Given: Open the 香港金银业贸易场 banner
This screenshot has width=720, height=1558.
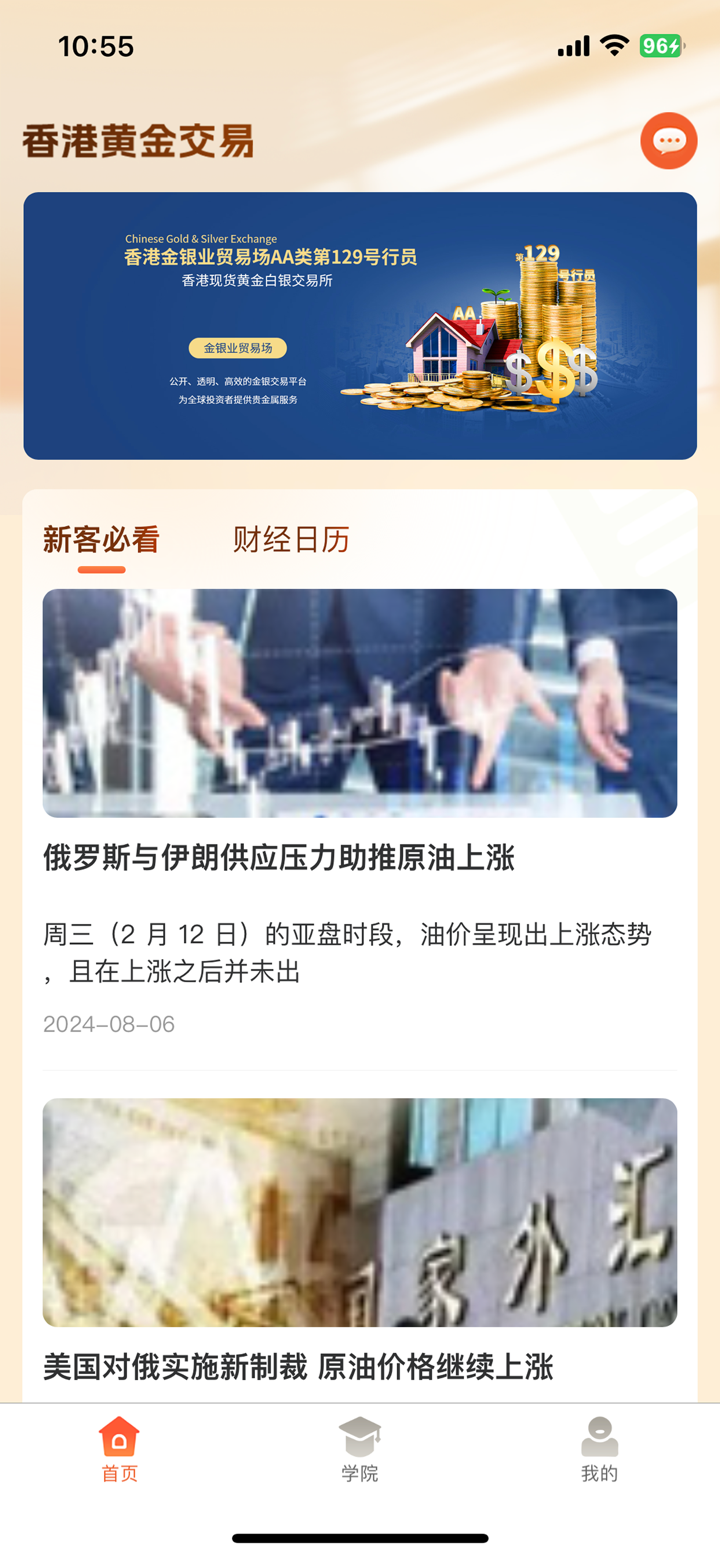Looking at the screenshot, I should 360,326.
